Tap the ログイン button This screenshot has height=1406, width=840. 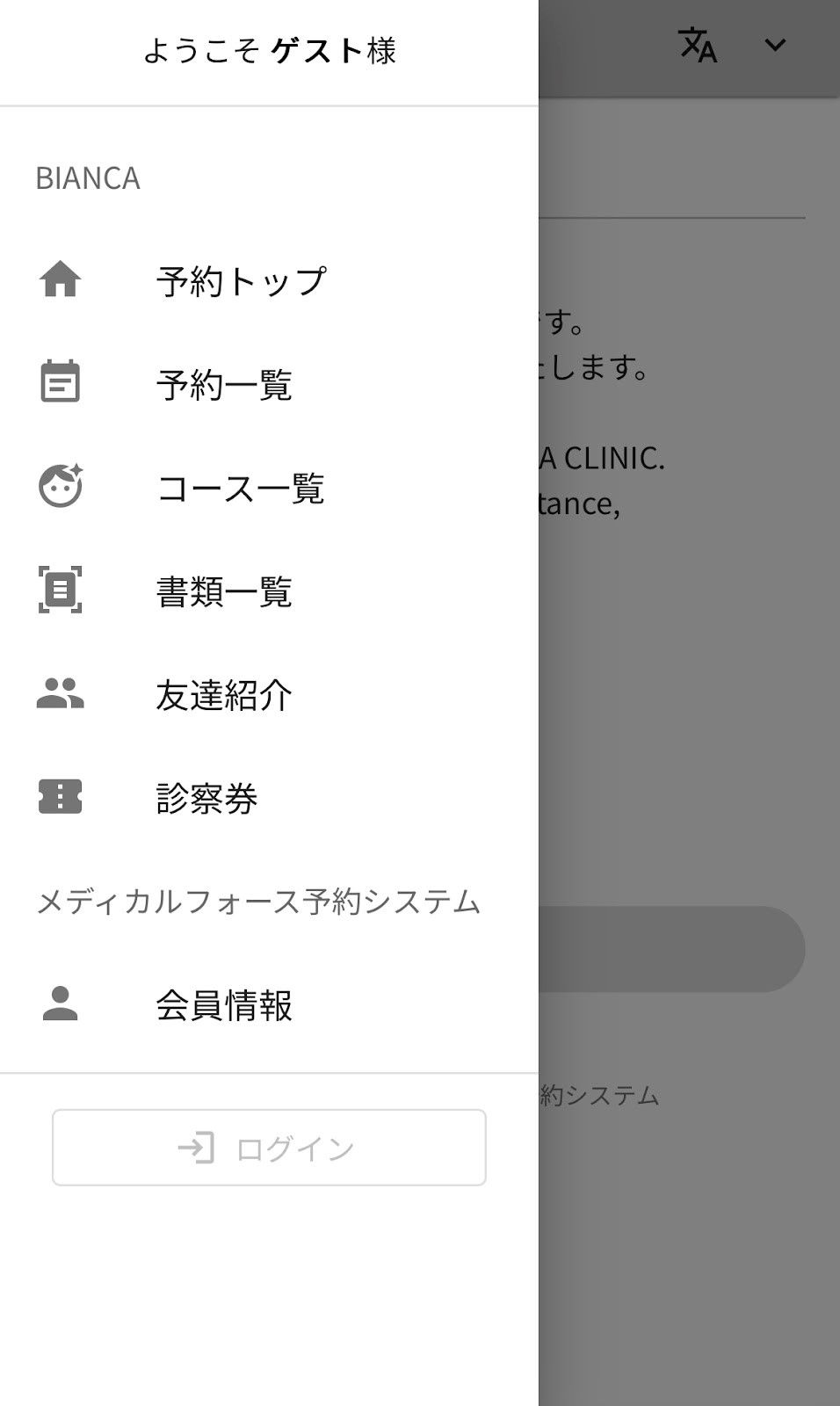tap(269, 1148)
